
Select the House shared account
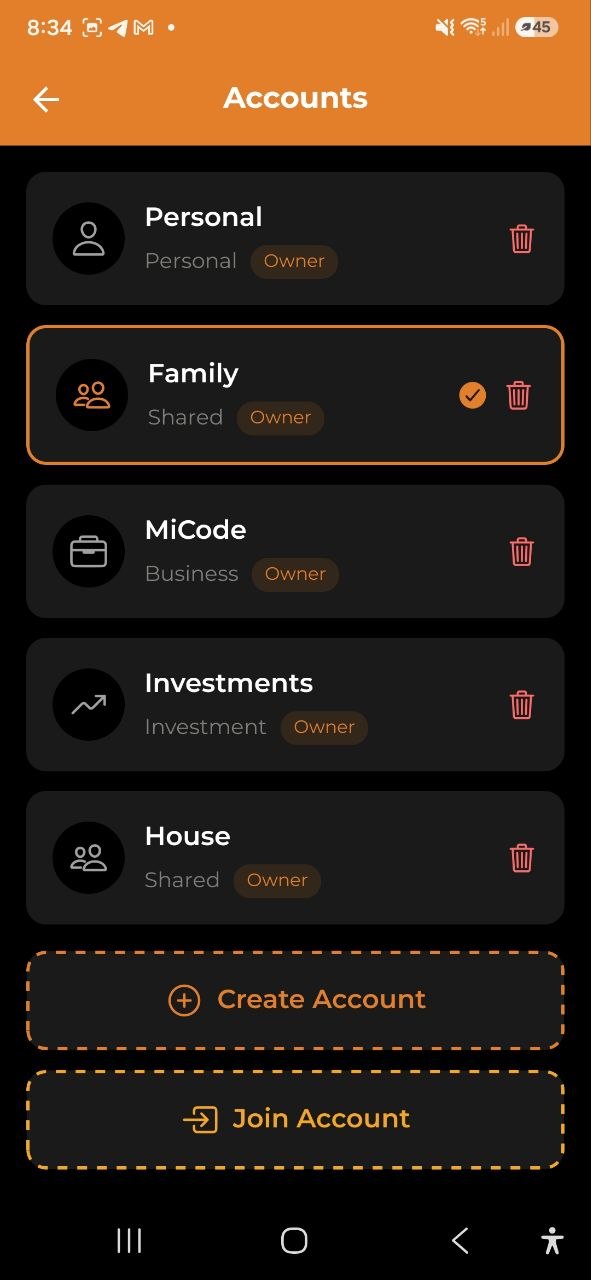click(295, 857)
